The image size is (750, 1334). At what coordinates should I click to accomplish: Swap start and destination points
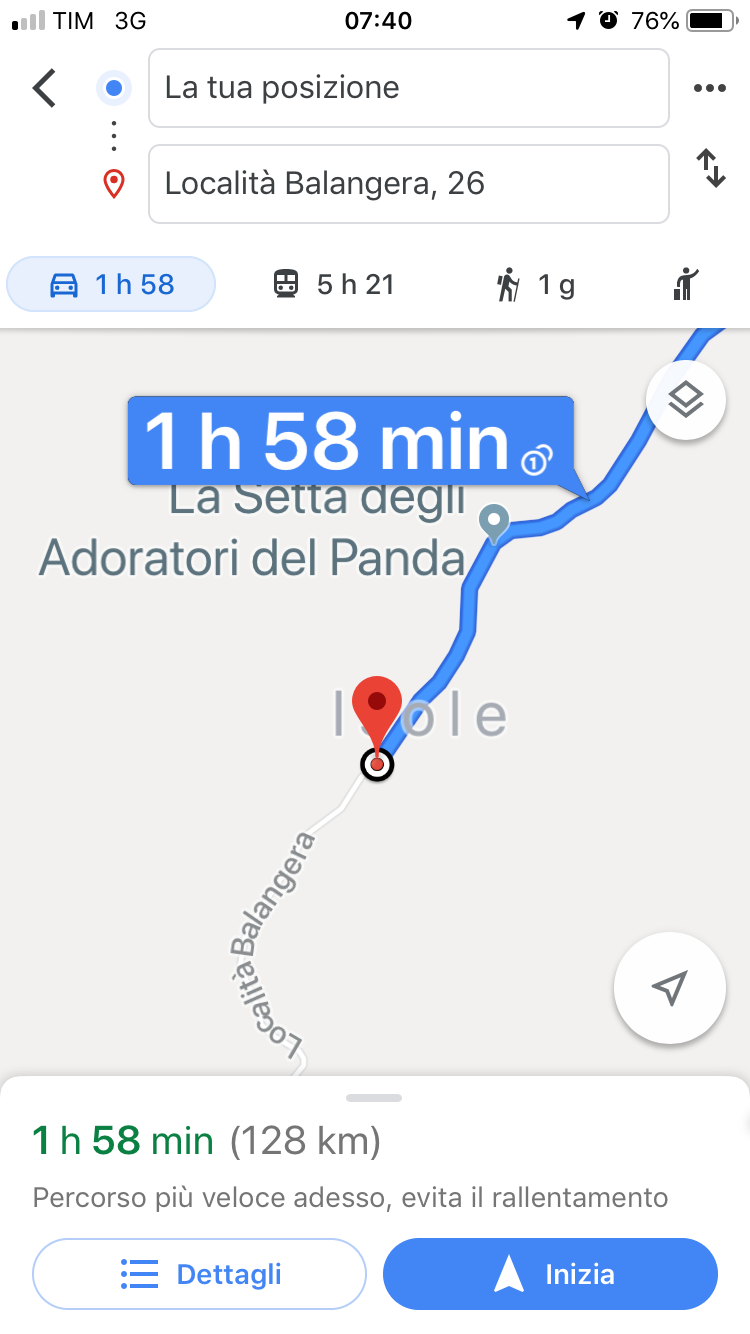[x=710, y=168]
